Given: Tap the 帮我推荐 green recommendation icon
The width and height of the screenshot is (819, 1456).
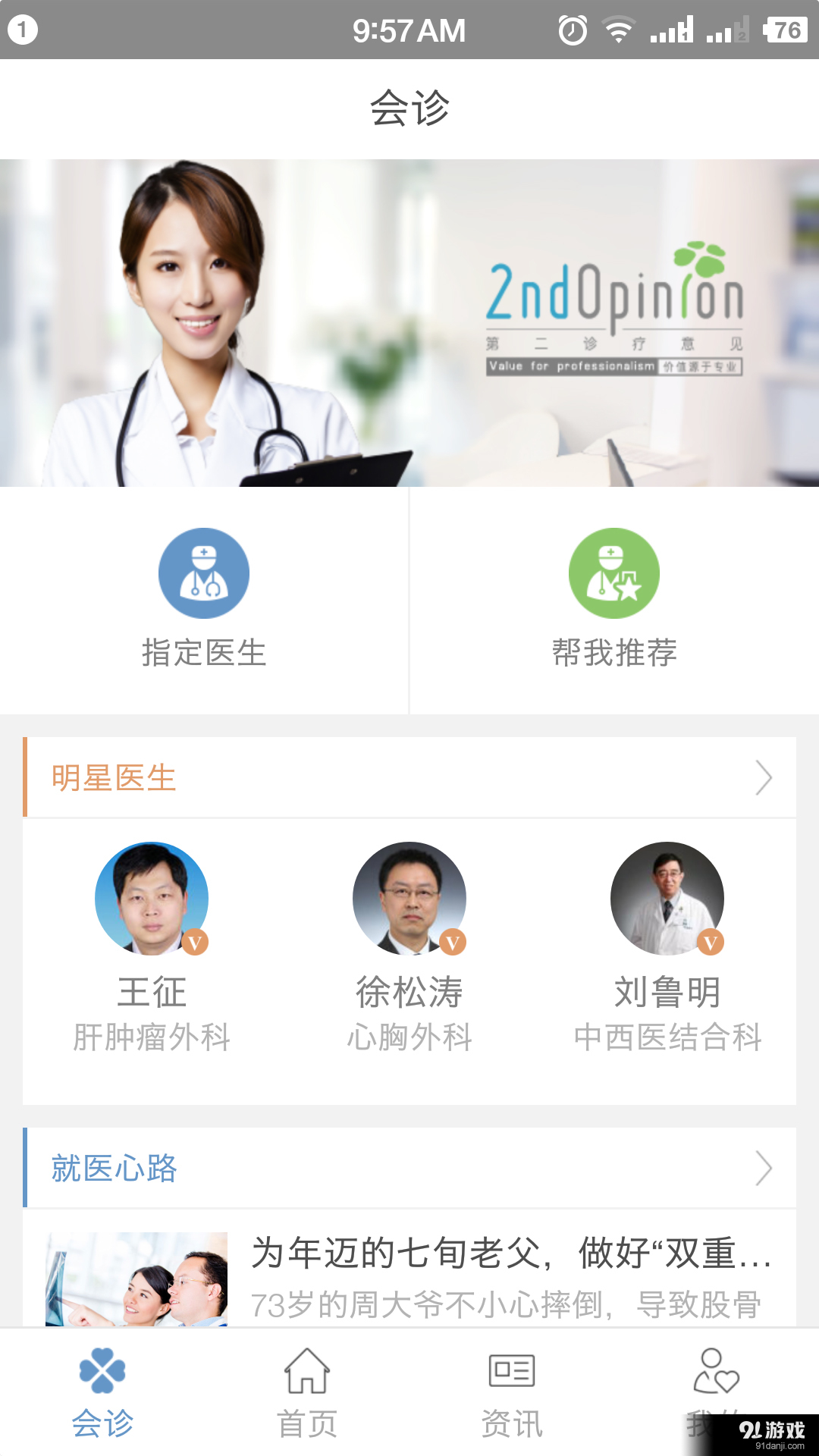Looking at the screenshot, I should 613,573.
